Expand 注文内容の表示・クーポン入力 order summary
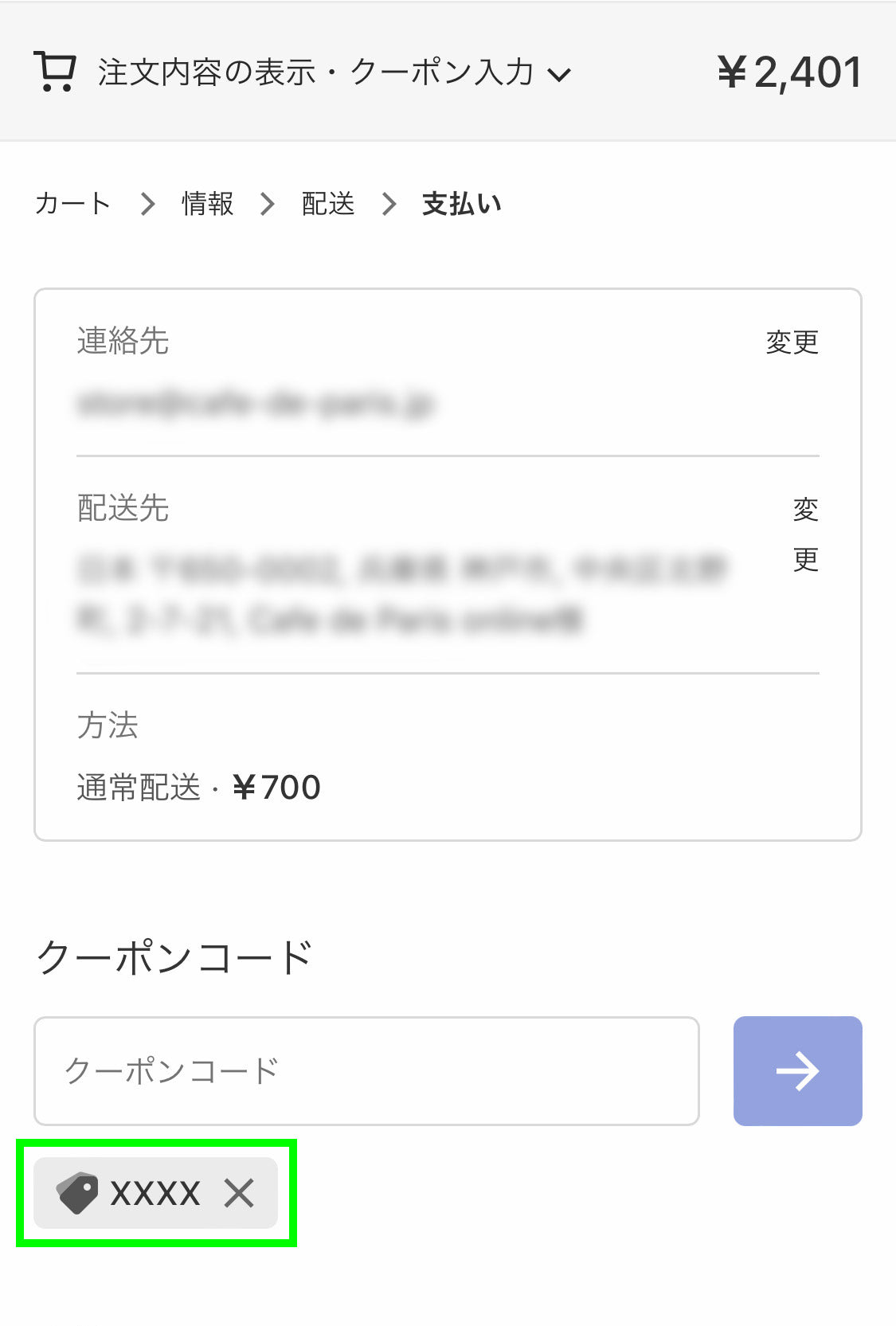The height and width of the screenshot is (1326, 896). pos(335,72)
